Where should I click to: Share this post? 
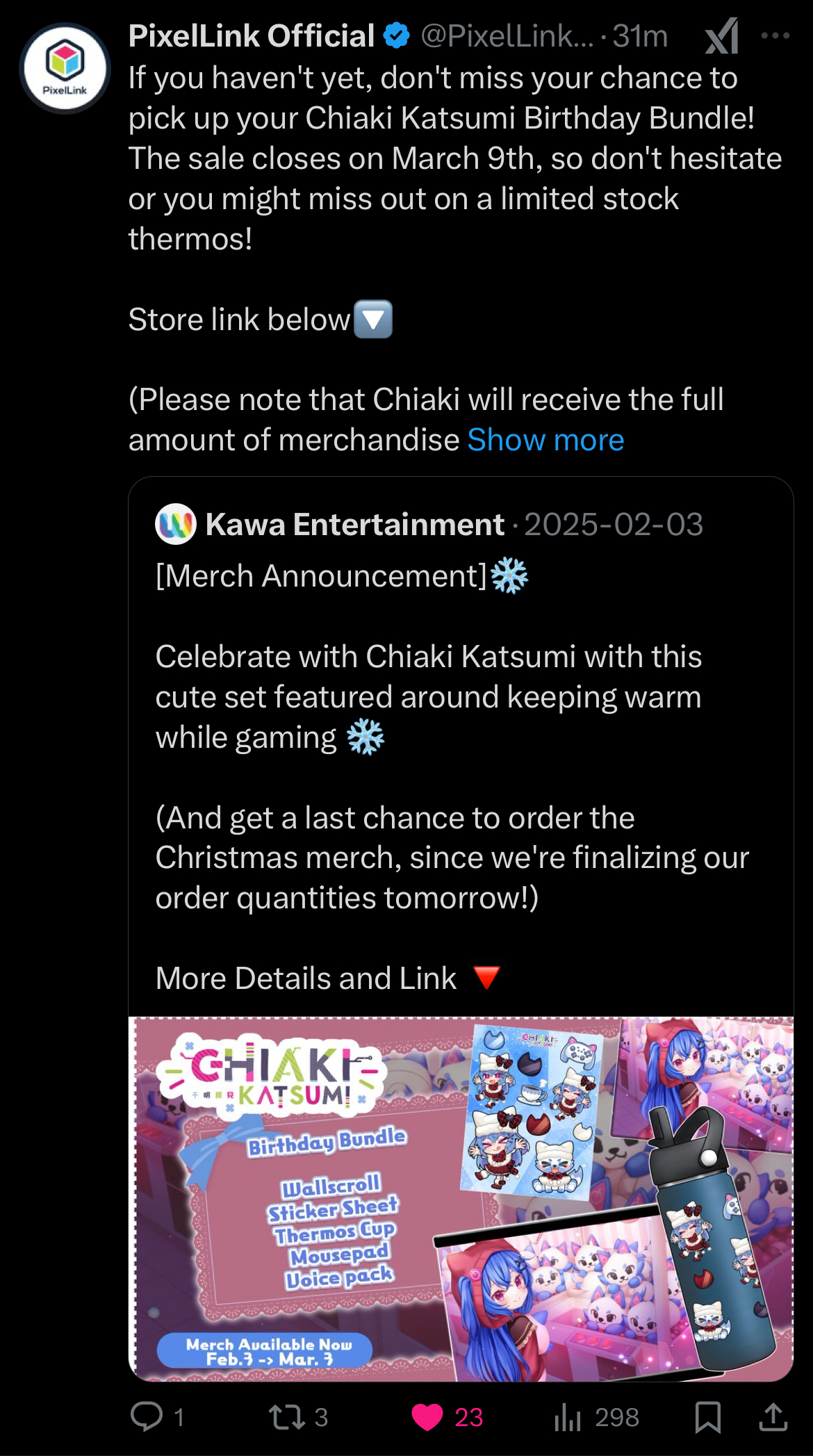pyautogui.click(x=772, y=1416)
